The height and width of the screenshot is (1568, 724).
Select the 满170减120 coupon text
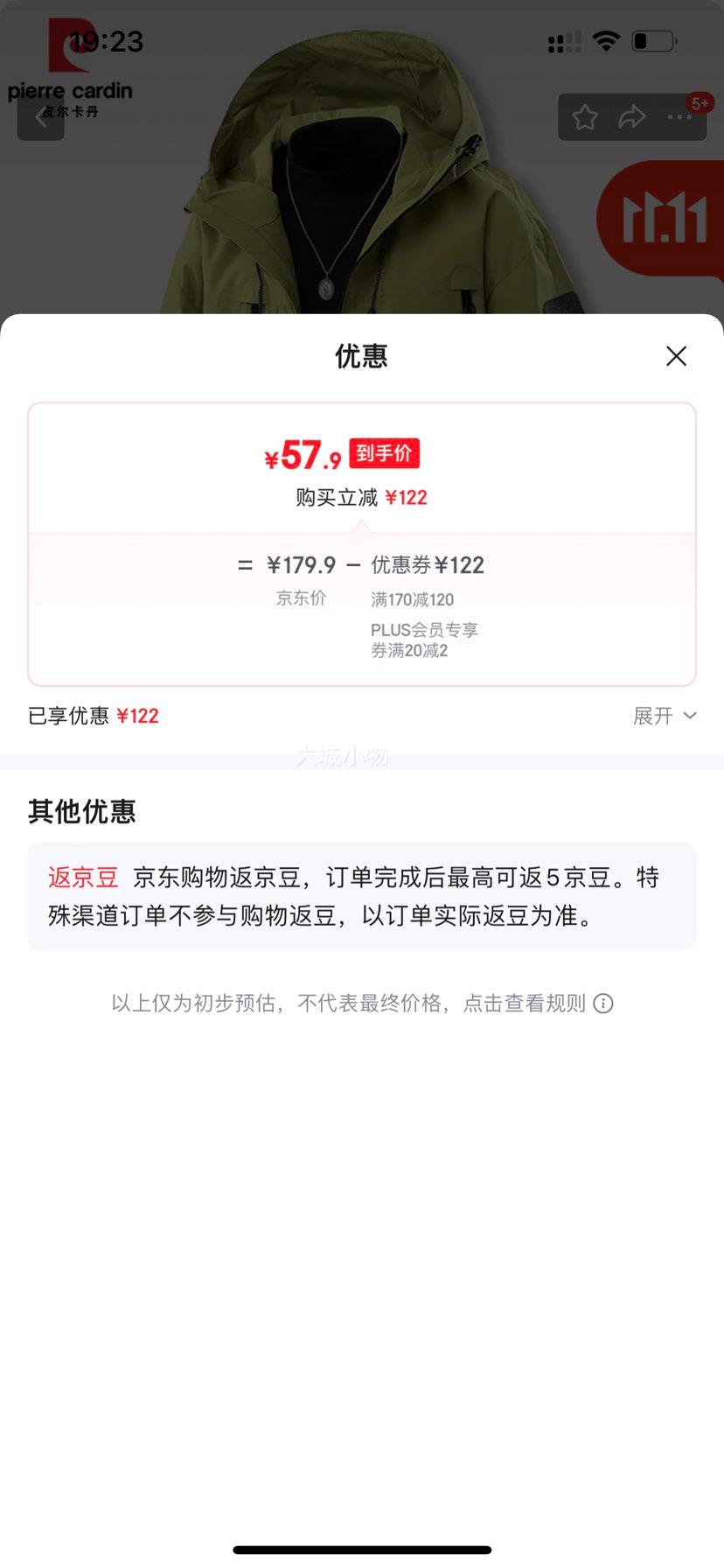(x=412, y=598)
